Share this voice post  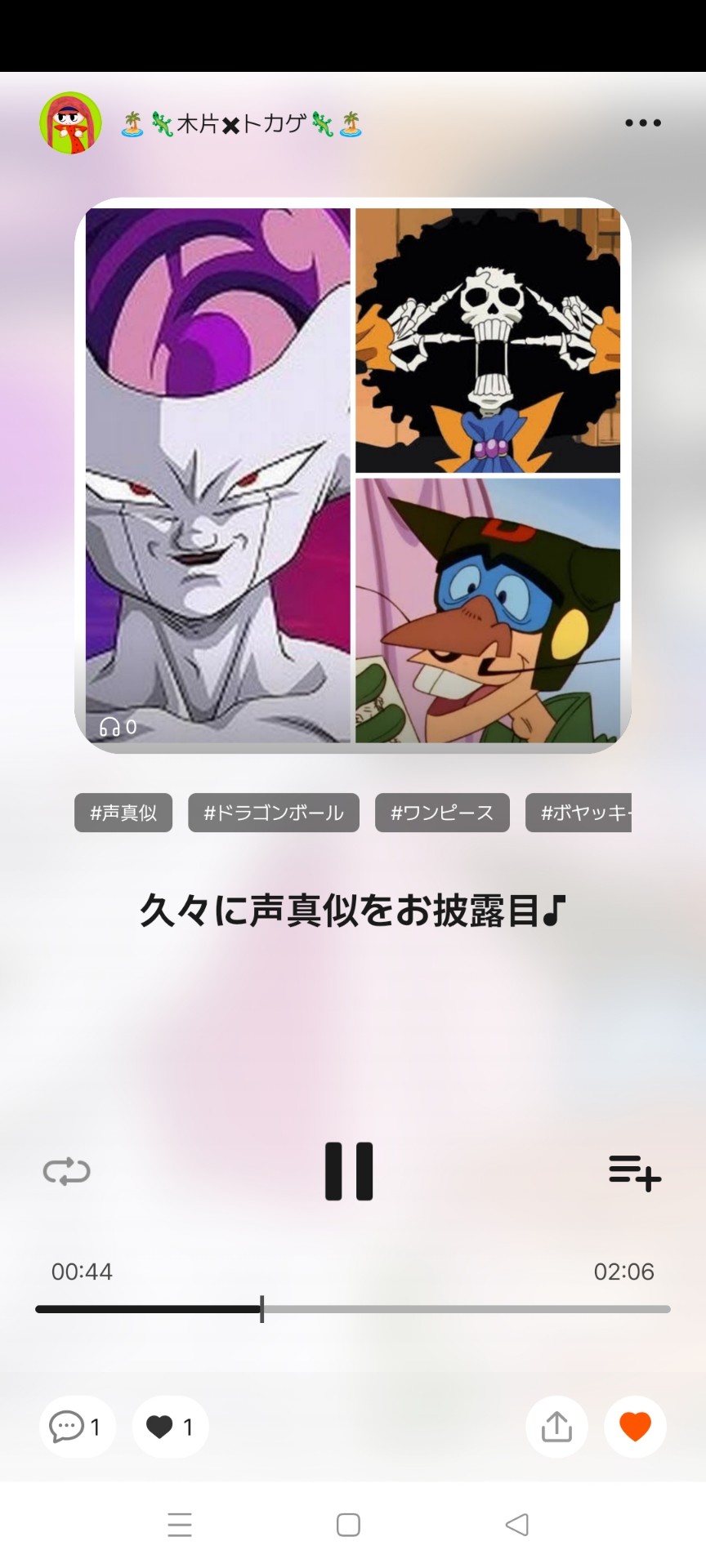click(556, 1427)
